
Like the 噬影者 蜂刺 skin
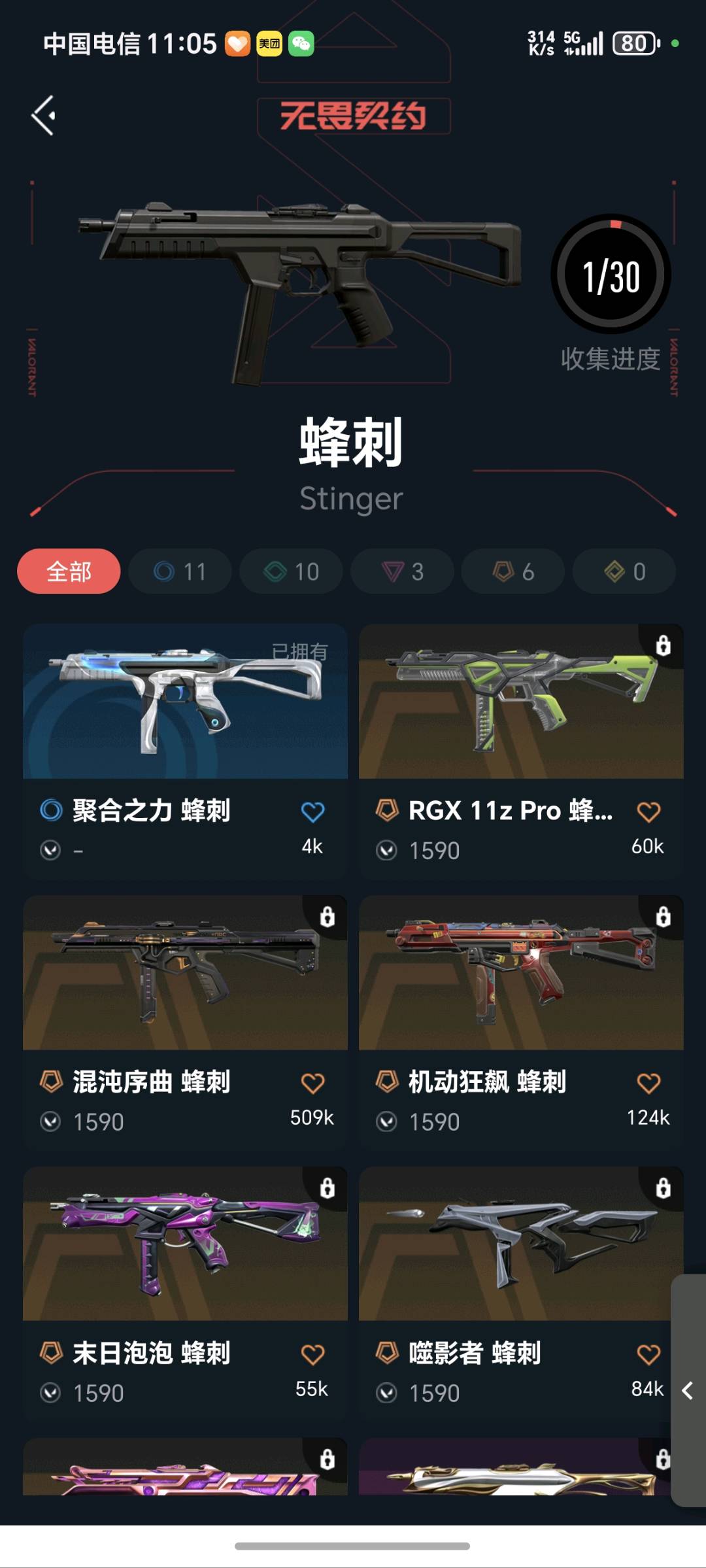pos(648,1354)
